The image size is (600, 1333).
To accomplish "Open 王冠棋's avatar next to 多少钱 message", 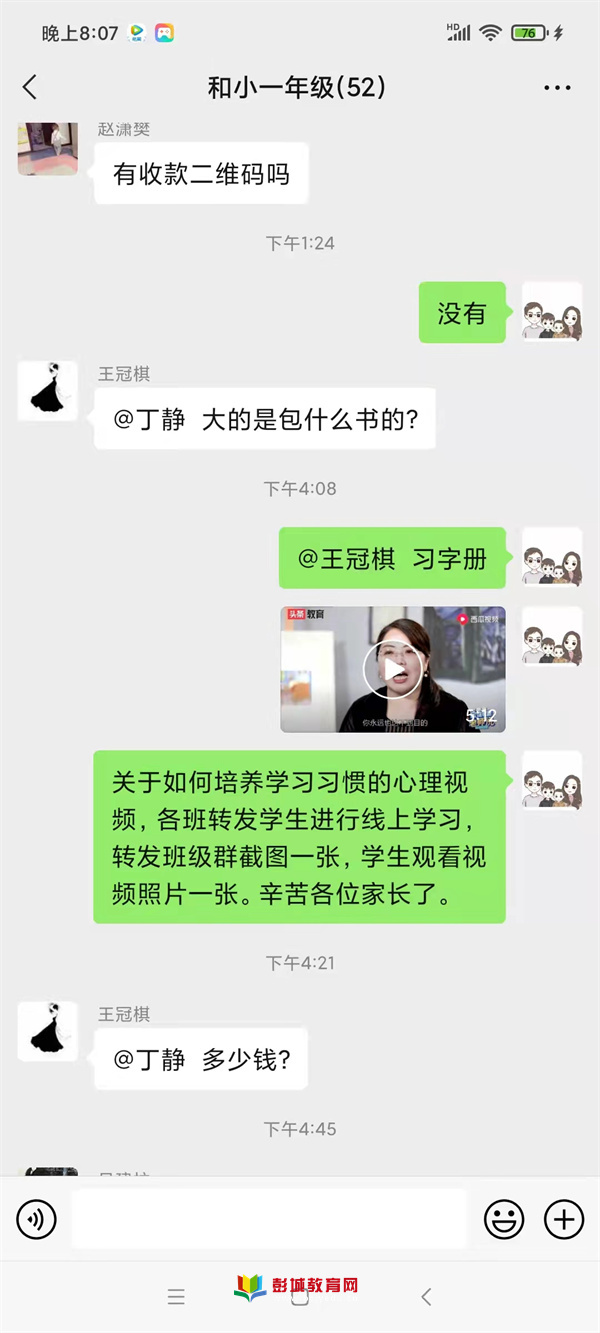I will [x=48, y=1031].
